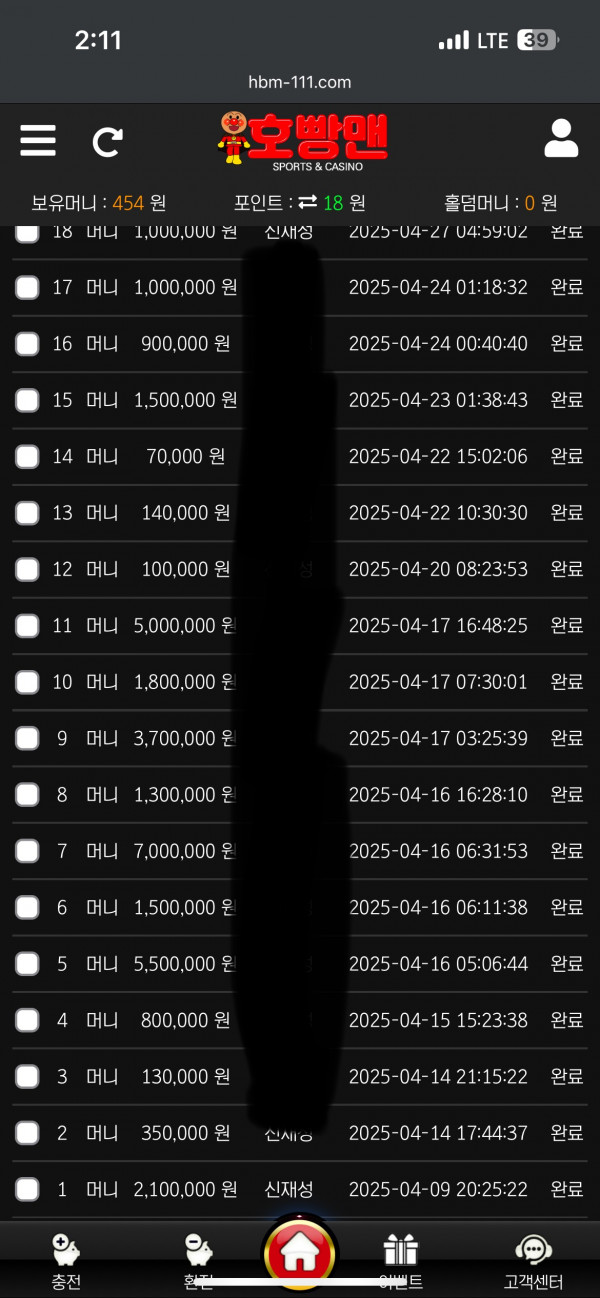Check the box for row 17
Image resolution: width=600 pixels, height=1298 pixels.
coord(27,288)
